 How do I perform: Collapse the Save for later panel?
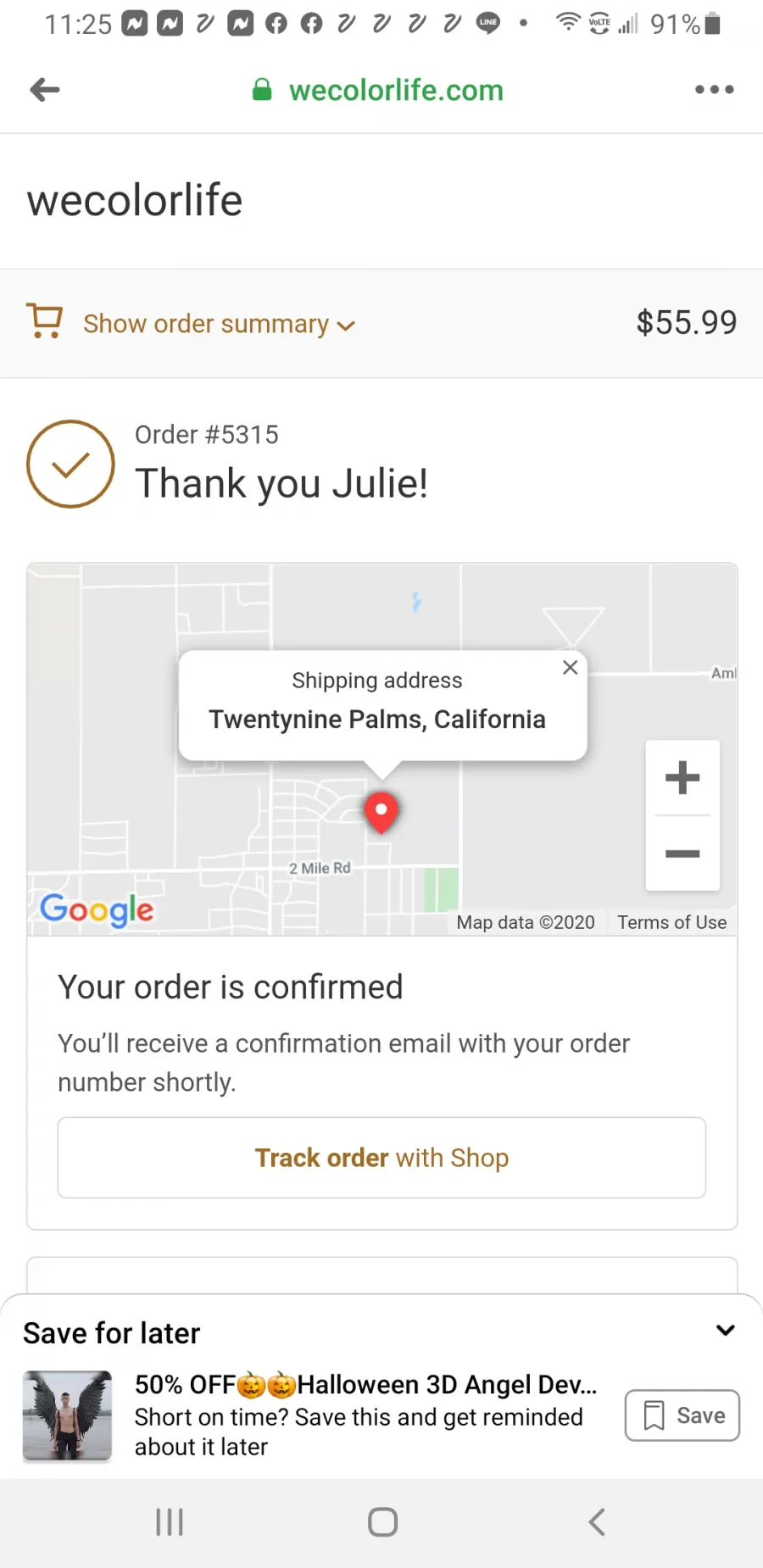click(x=725, y=1330)
